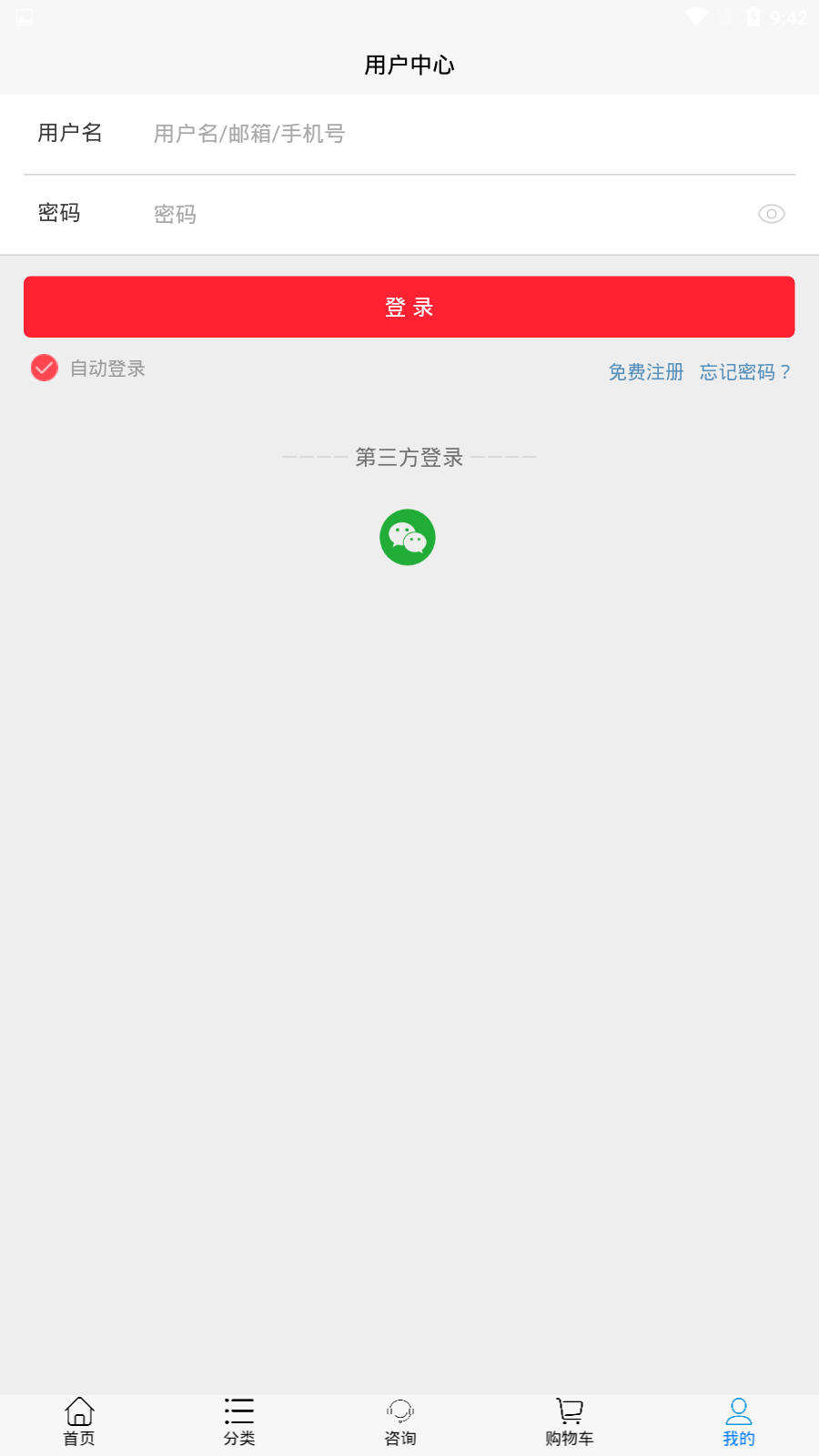Tap the 分类 list icon
Screen dimensions: 819x1456
tap(238, 1411)
